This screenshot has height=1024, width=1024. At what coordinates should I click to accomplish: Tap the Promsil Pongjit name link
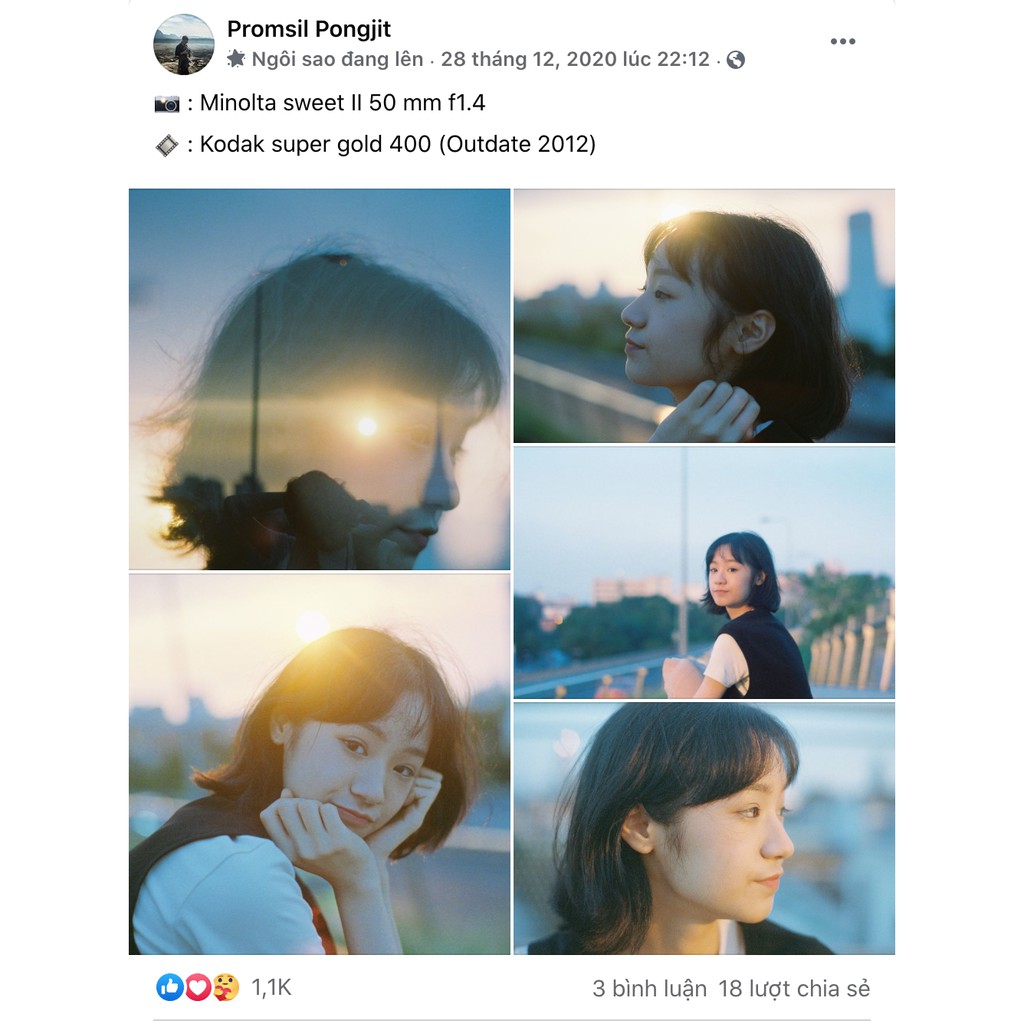309,28
